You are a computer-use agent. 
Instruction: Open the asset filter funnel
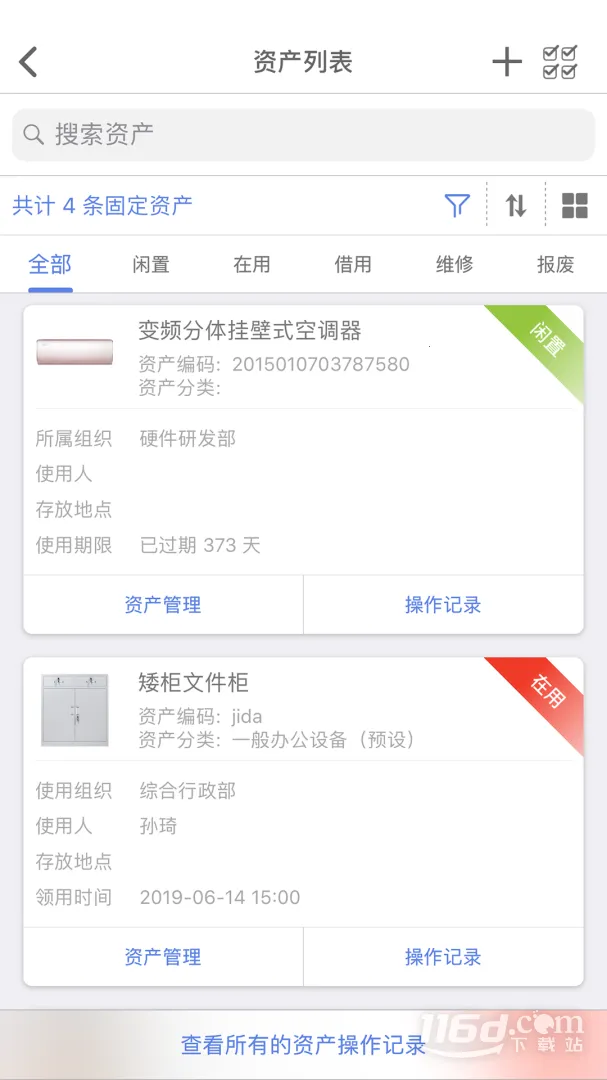pos(457,206)
